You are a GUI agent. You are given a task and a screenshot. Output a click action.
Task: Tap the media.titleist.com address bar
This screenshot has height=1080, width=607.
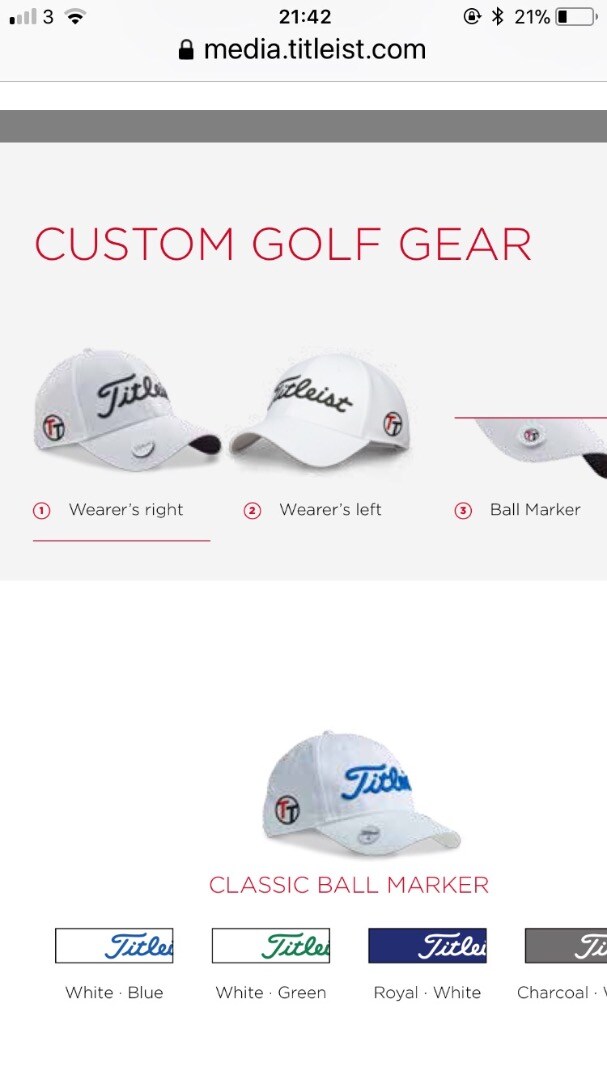tap(303, 50)
